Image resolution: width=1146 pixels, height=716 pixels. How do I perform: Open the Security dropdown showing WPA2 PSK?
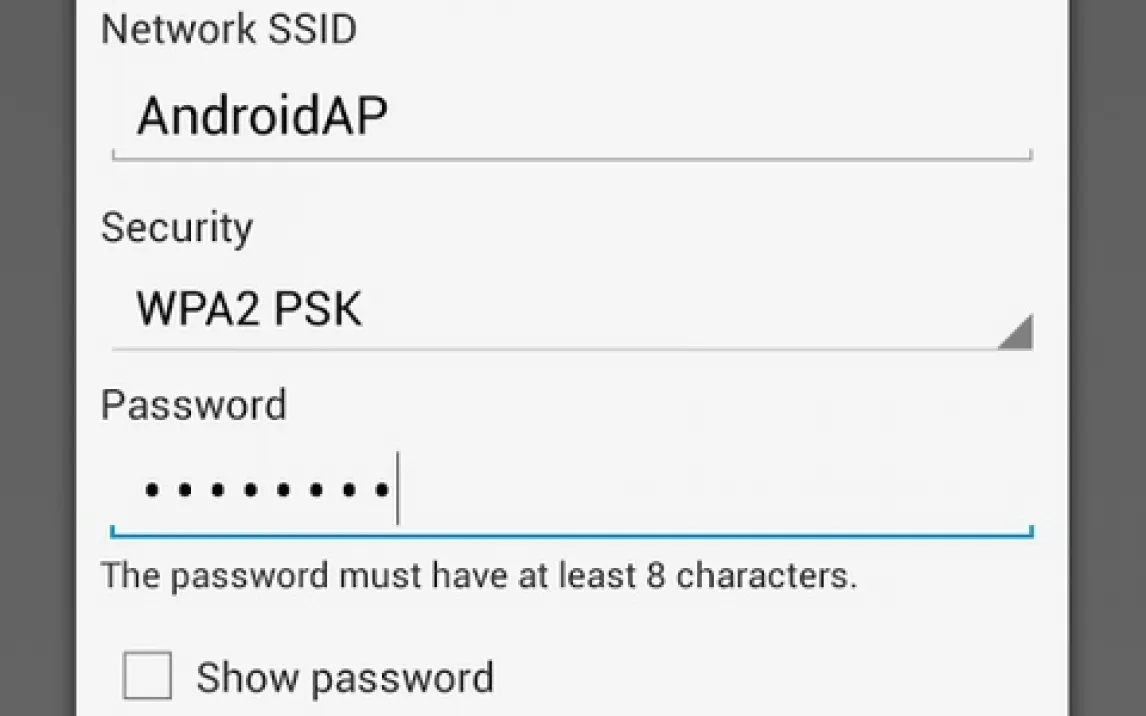coord(570,311)
